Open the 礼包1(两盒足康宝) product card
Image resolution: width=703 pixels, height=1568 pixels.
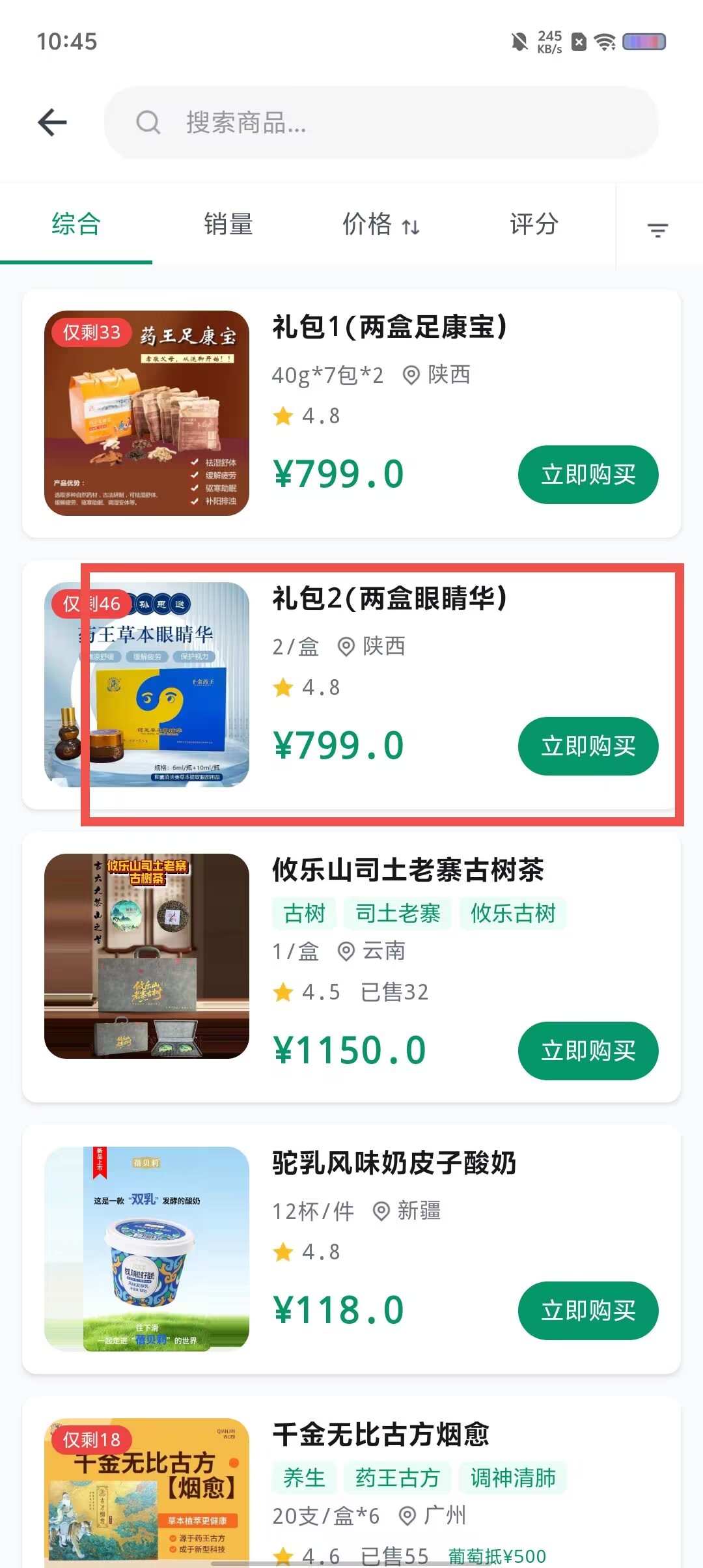click(x=351, y=413)
